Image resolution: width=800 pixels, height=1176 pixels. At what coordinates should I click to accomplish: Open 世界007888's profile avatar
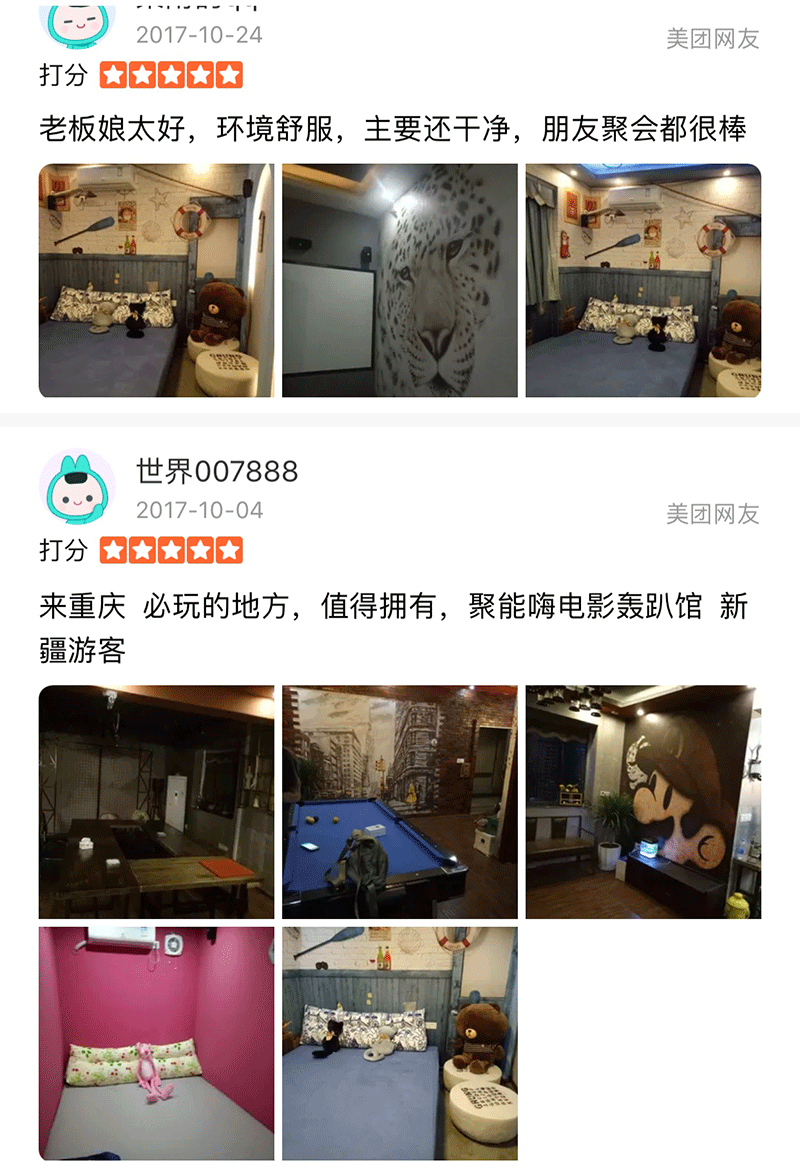pos(77,487)
